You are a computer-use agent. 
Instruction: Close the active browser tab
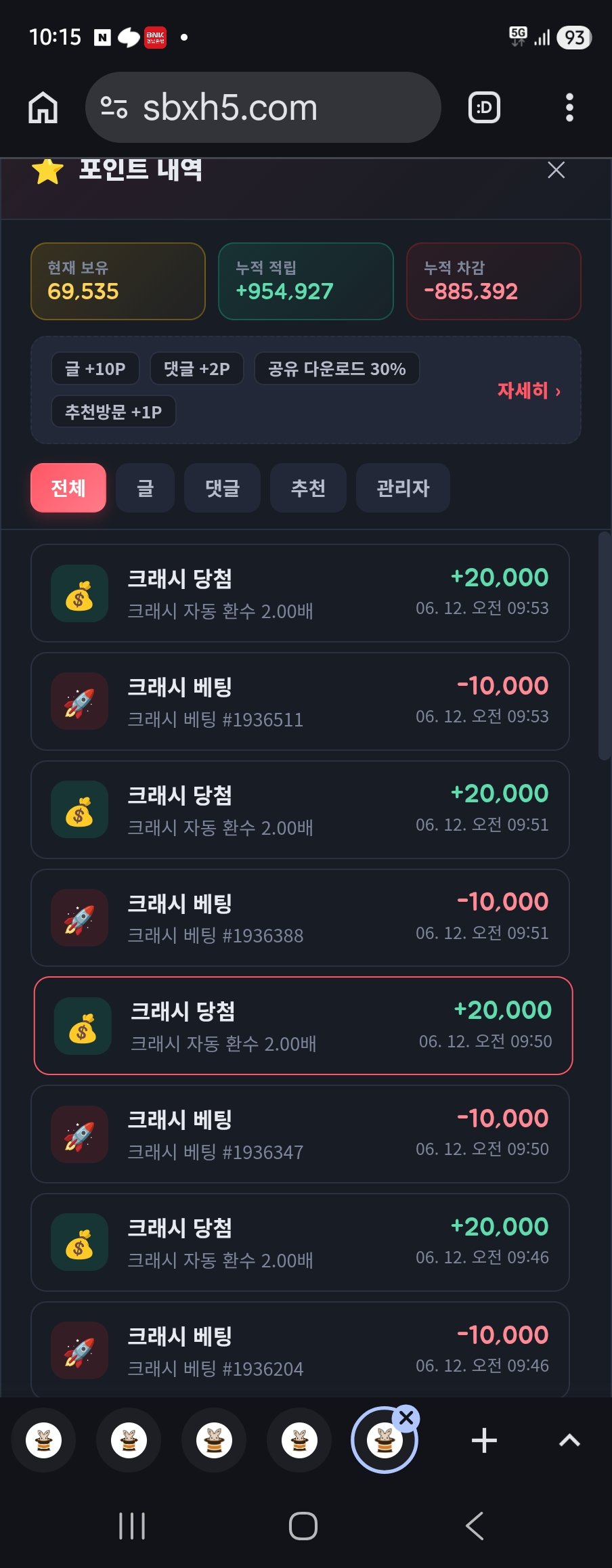pyautogui.click(x=406, y=1417)
